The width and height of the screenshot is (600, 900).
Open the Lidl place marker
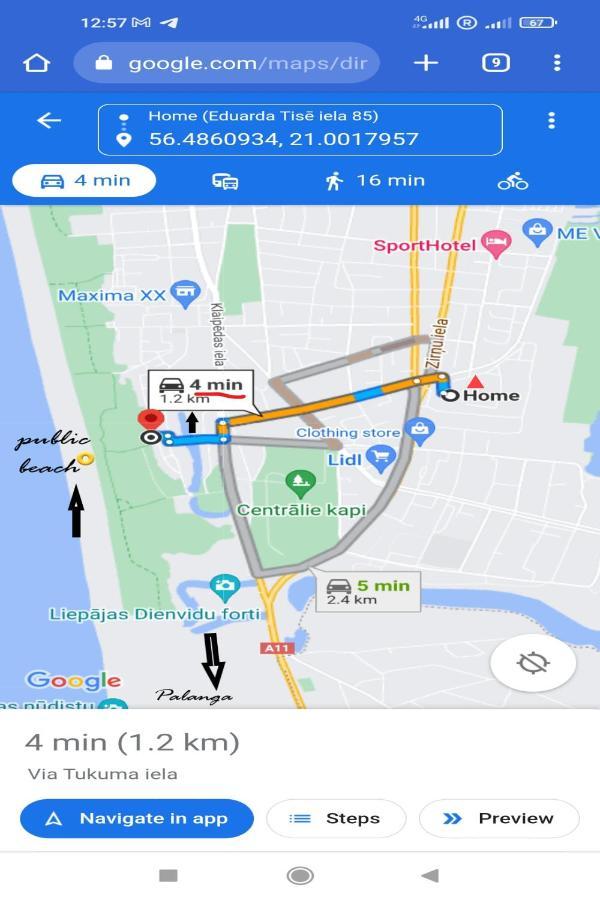(380, 459)
